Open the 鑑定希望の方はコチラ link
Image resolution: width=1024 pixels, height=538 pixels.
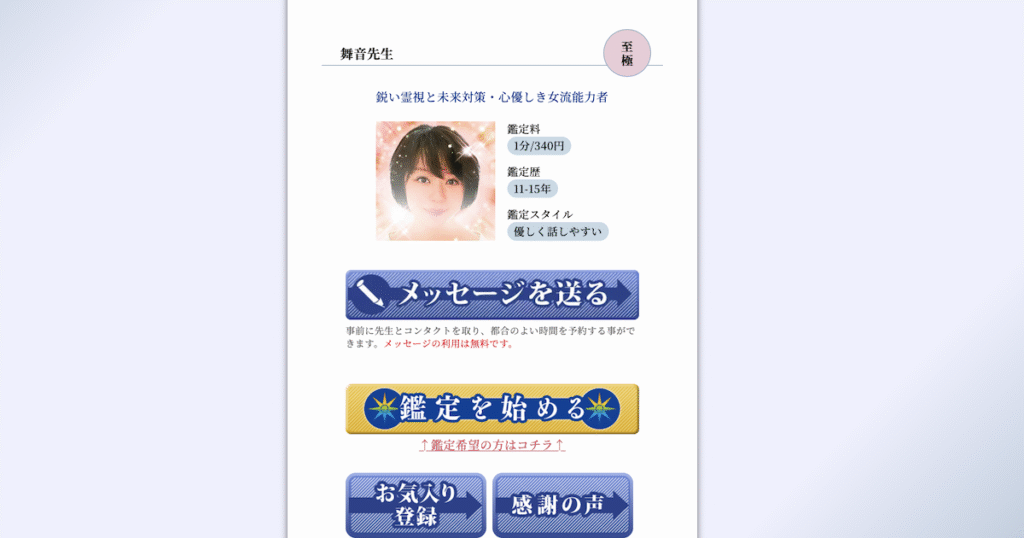(492, 445)
